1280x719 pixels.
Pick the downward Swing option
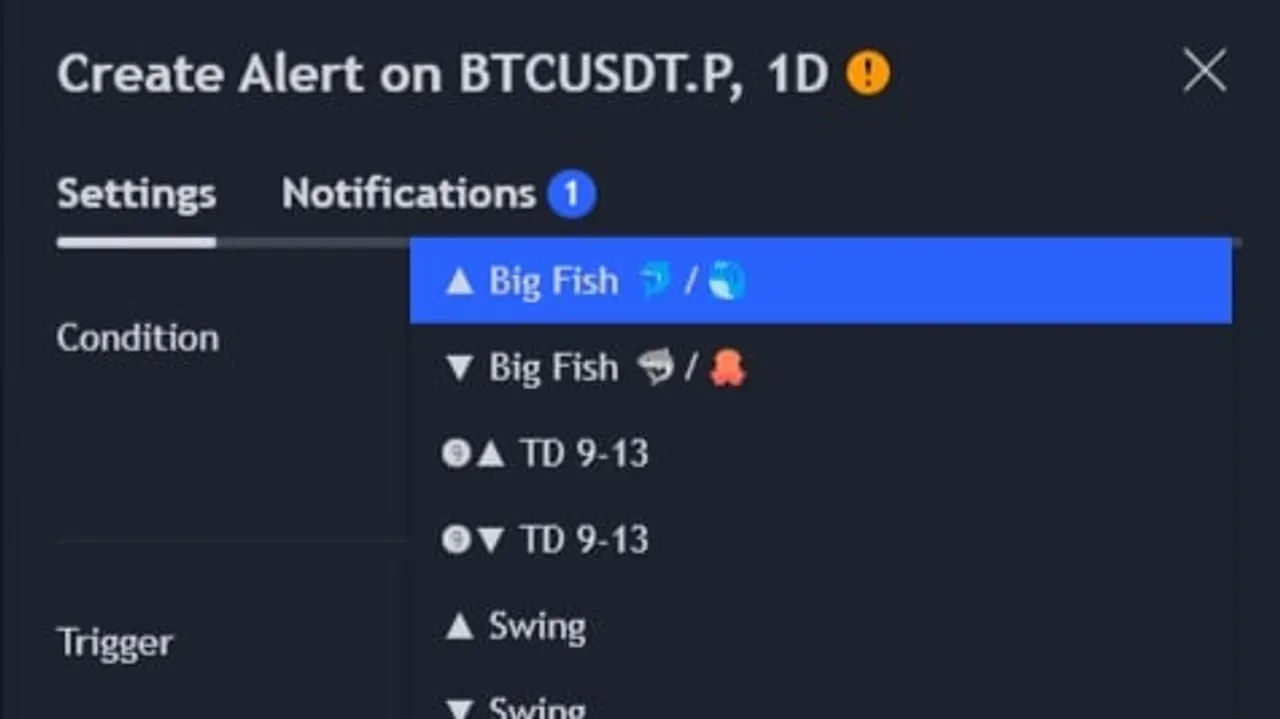[x=820, y=706]
